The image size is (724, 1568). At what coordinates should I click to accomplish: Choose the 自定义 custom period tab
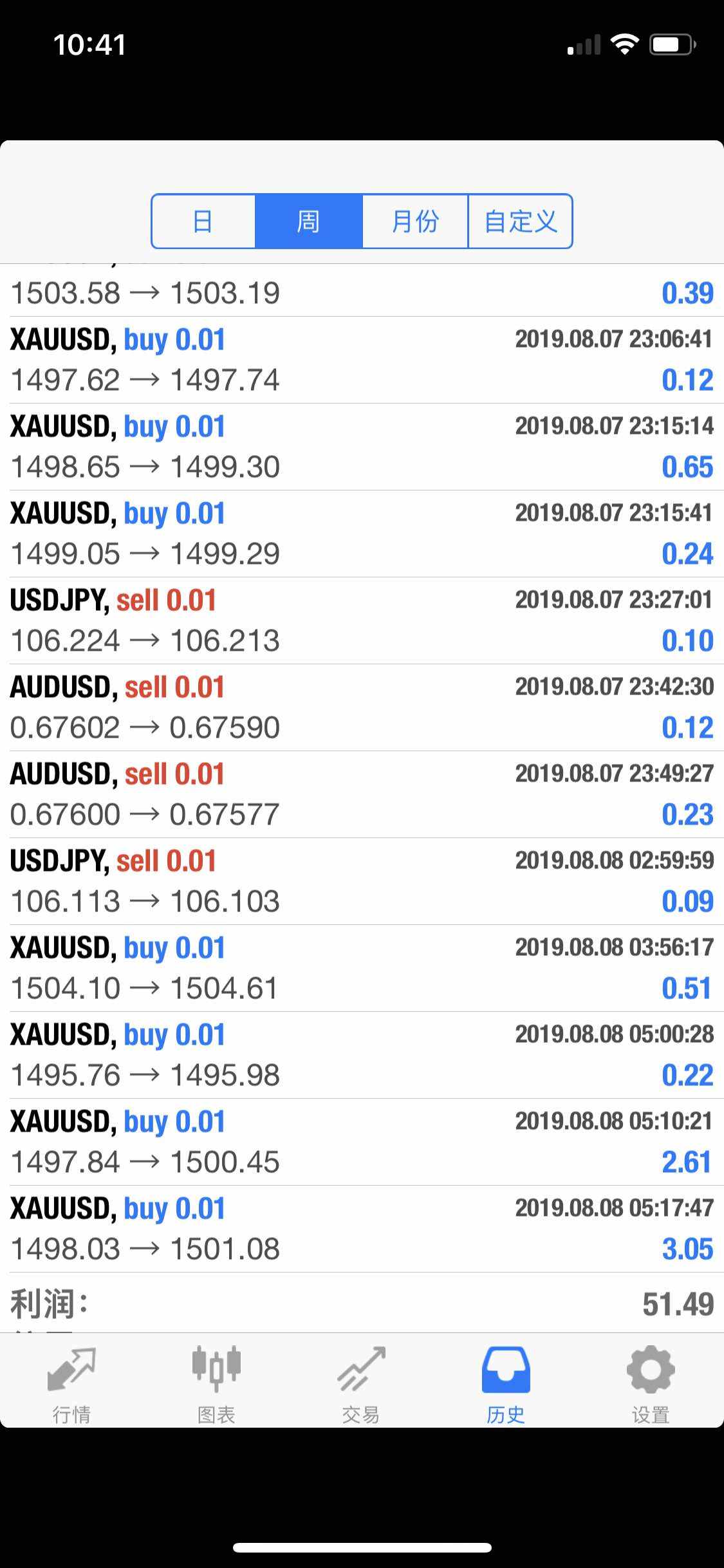pos(520,221)
